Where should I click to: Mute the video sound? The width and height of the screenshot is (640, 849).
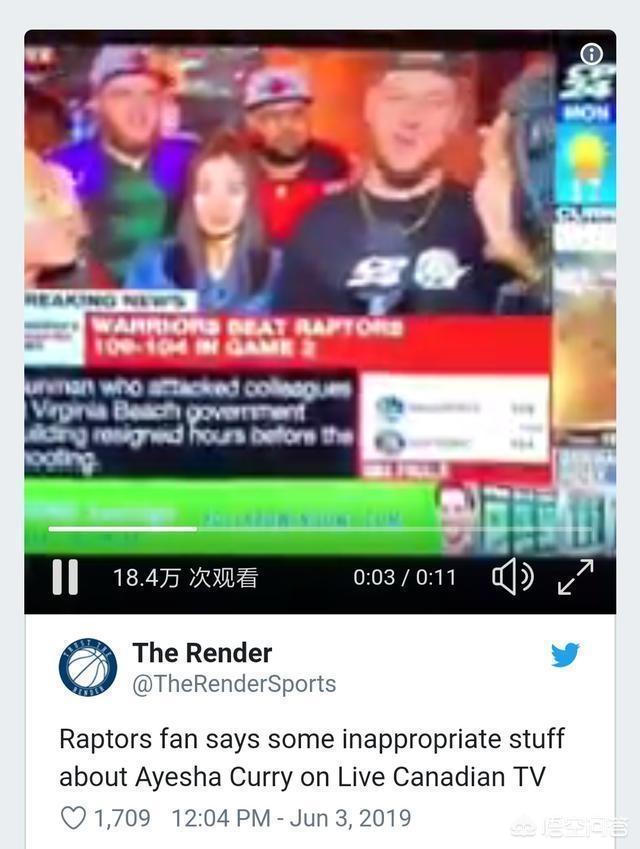coord(512,577)
